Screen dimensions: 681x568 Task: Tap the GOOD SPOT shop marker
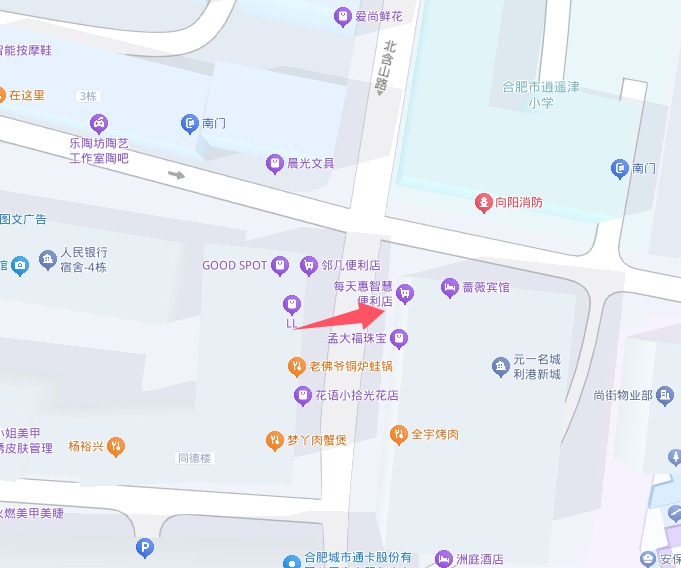(281, 265)
